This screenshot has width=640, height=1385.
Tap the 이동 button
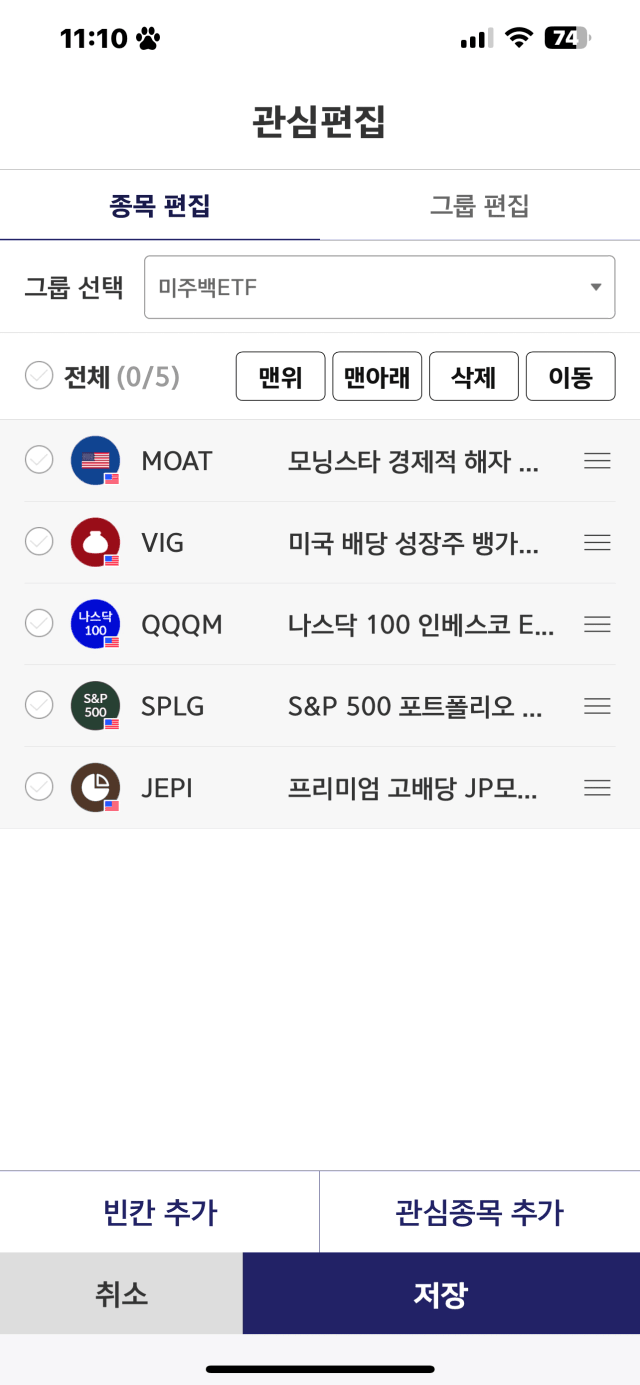(x=570, y=376)
